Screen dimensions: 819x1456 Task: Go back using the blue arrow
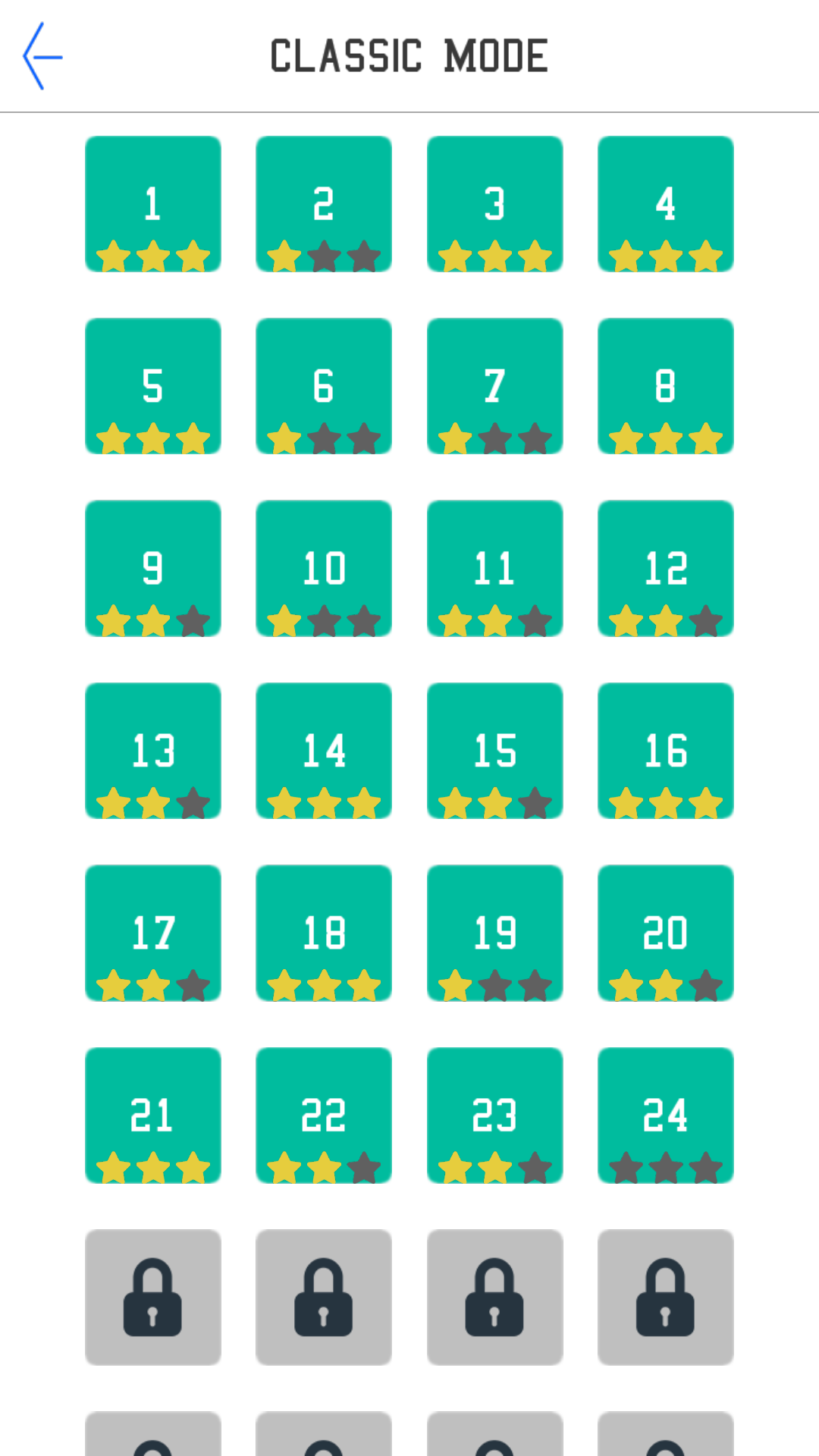(x=42, y=56)
